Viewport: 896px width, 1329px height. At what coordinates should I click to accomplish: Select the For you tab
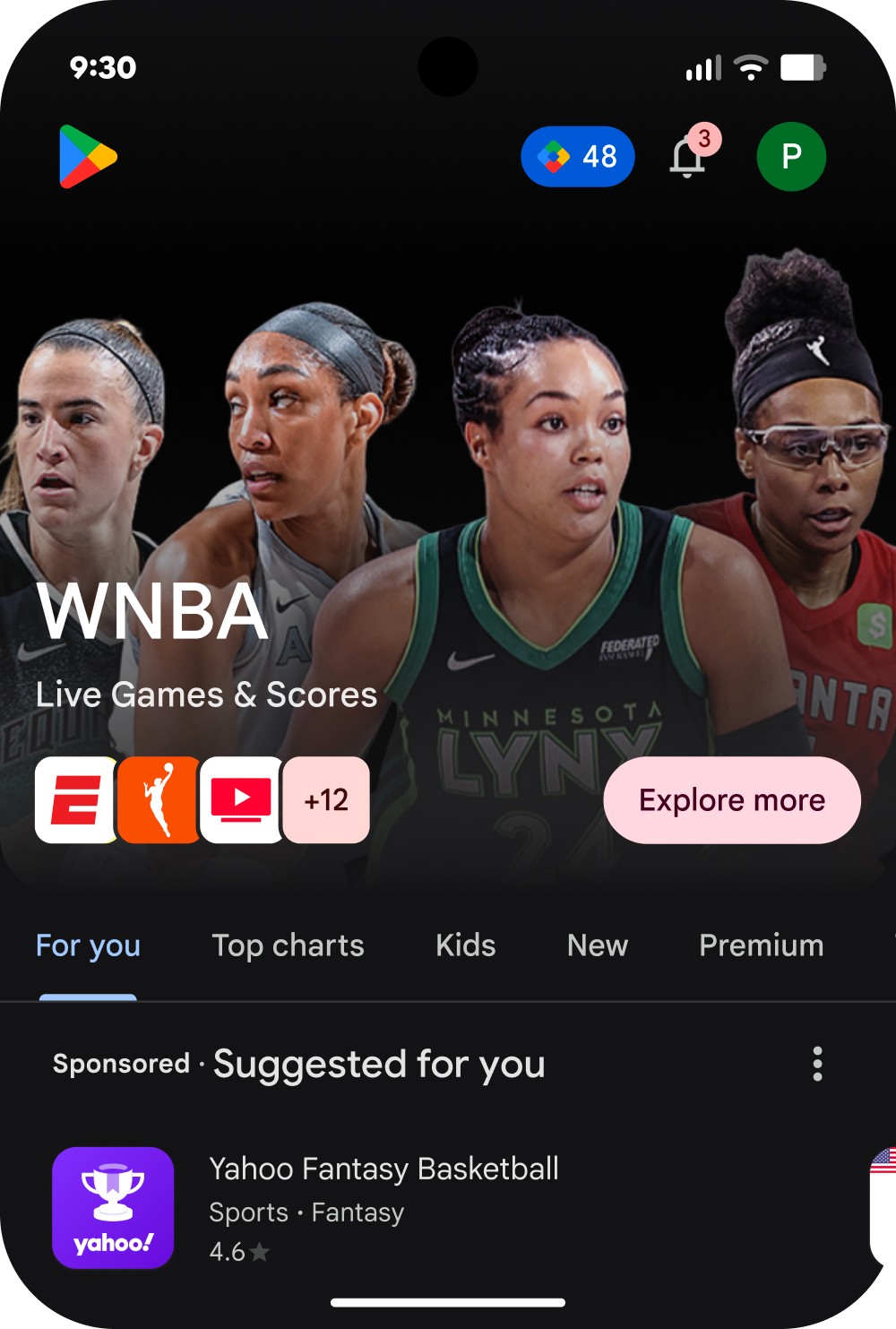pyautogui.click(x=88, y=945)
